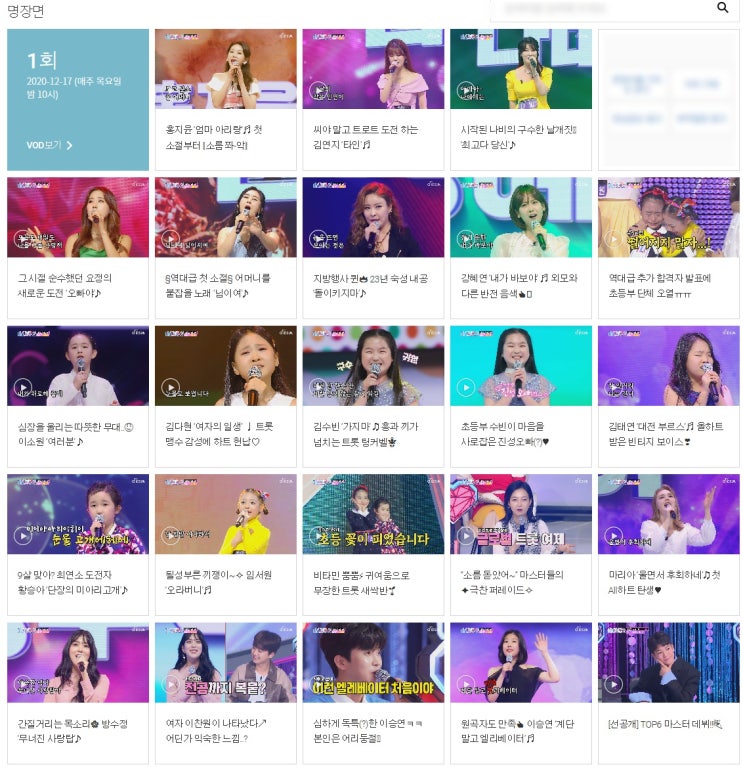Open 방수정 '무너진 사랑탑' clip

coord(78,662)
